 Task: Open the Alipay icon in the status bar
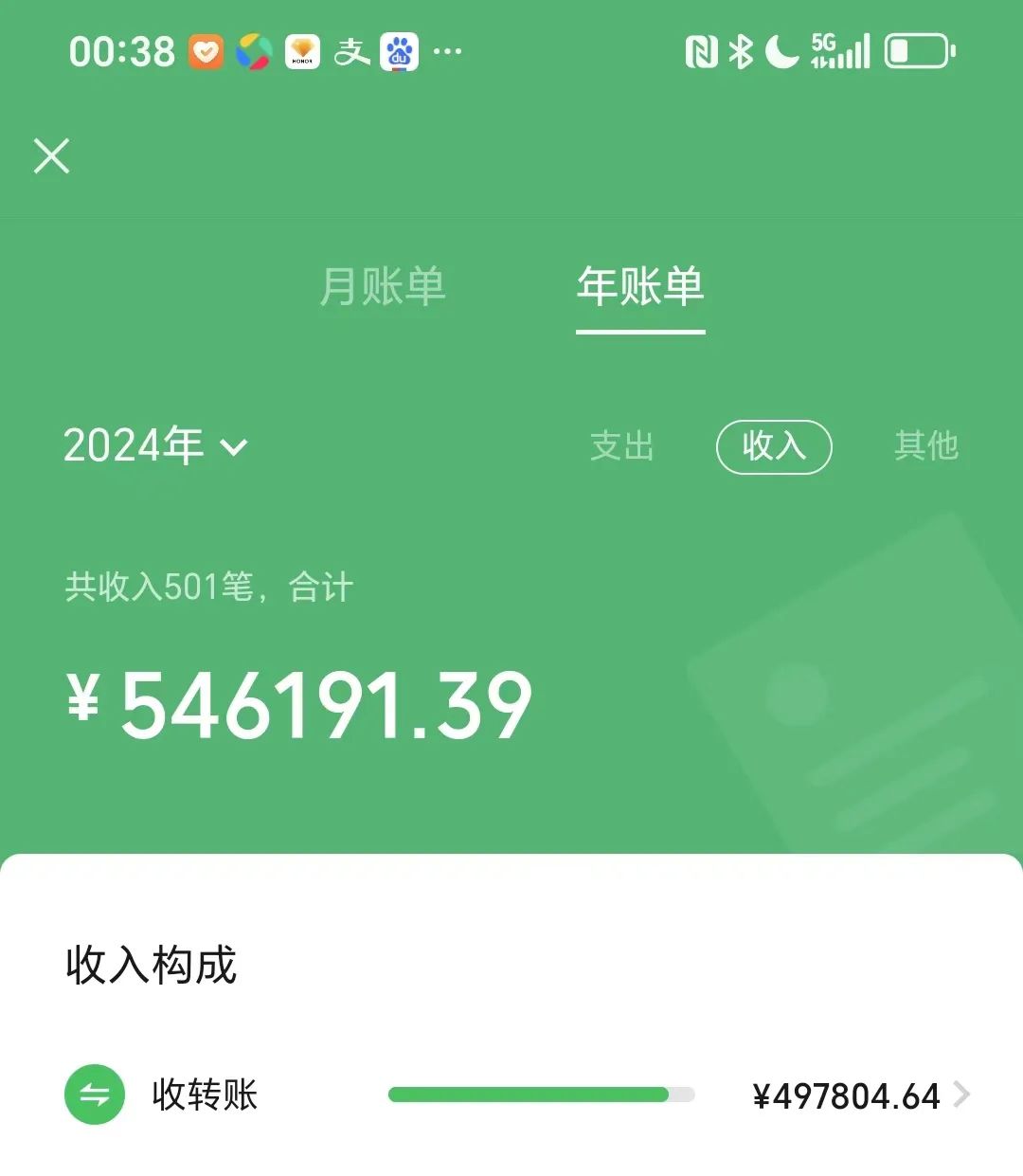pyautogui.click(x=350, y=52)
